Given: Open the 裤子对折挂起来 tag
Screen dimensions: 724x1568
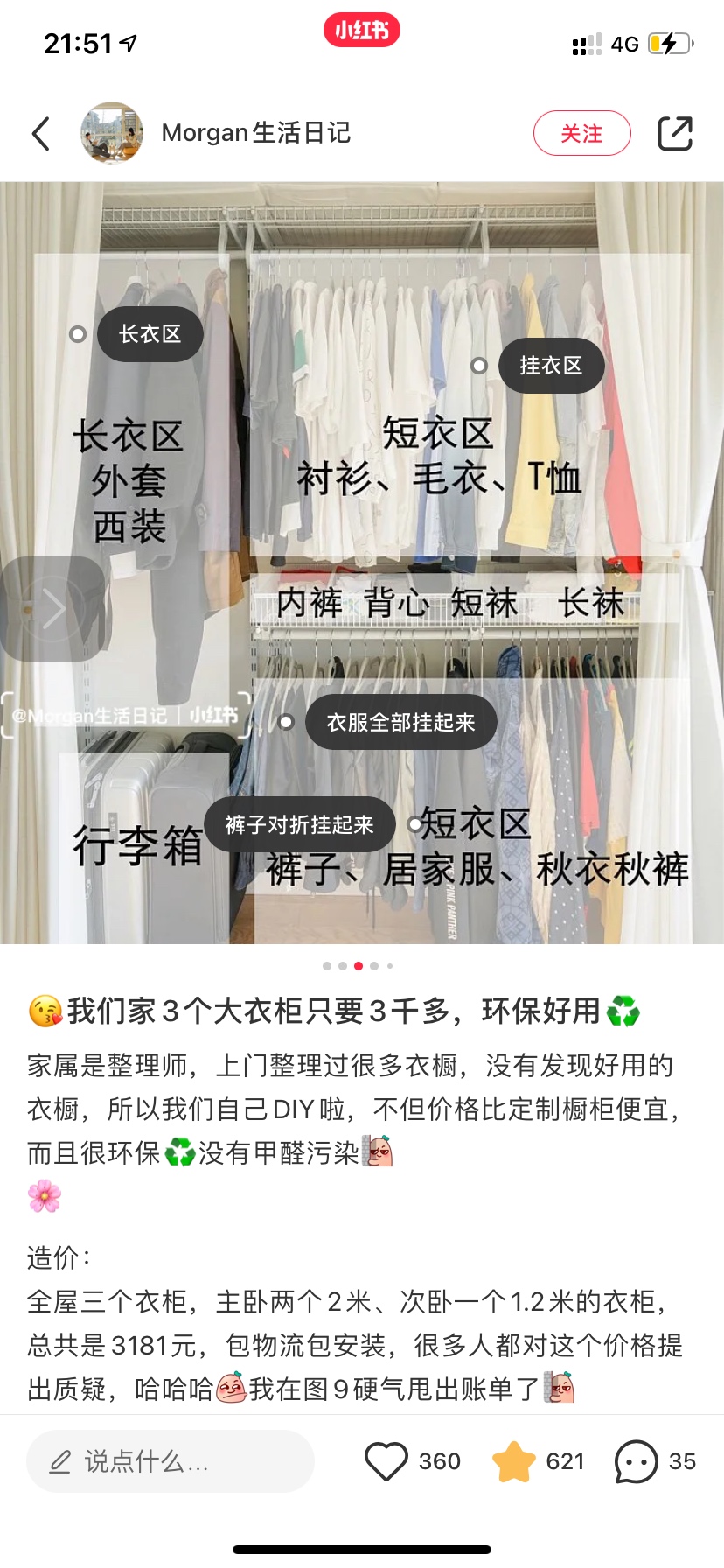Looking at the screenshot, I should click(x=299, y=824).
